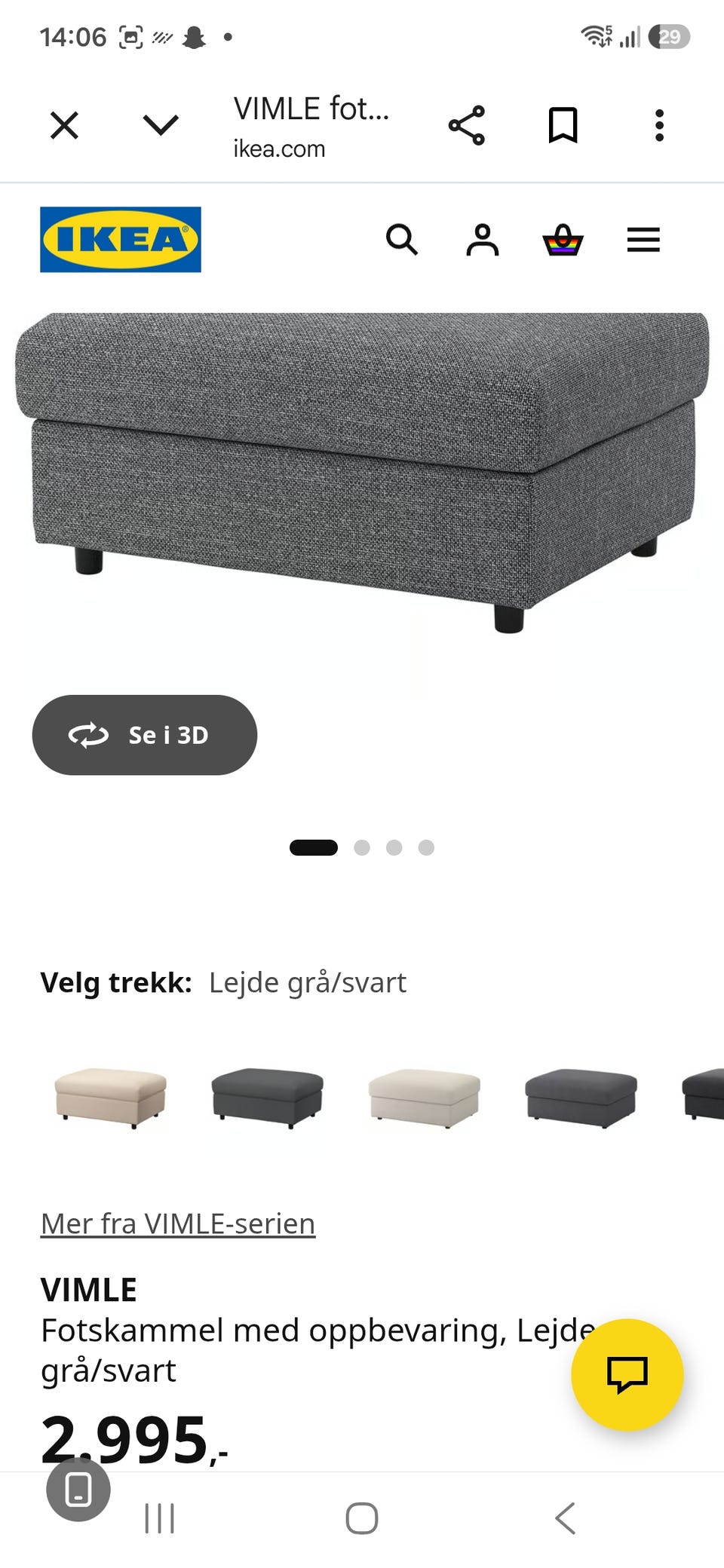This screenshot has width=724, height=1568.
Task: Share this IKEA page
Action: tap(467, 125)
